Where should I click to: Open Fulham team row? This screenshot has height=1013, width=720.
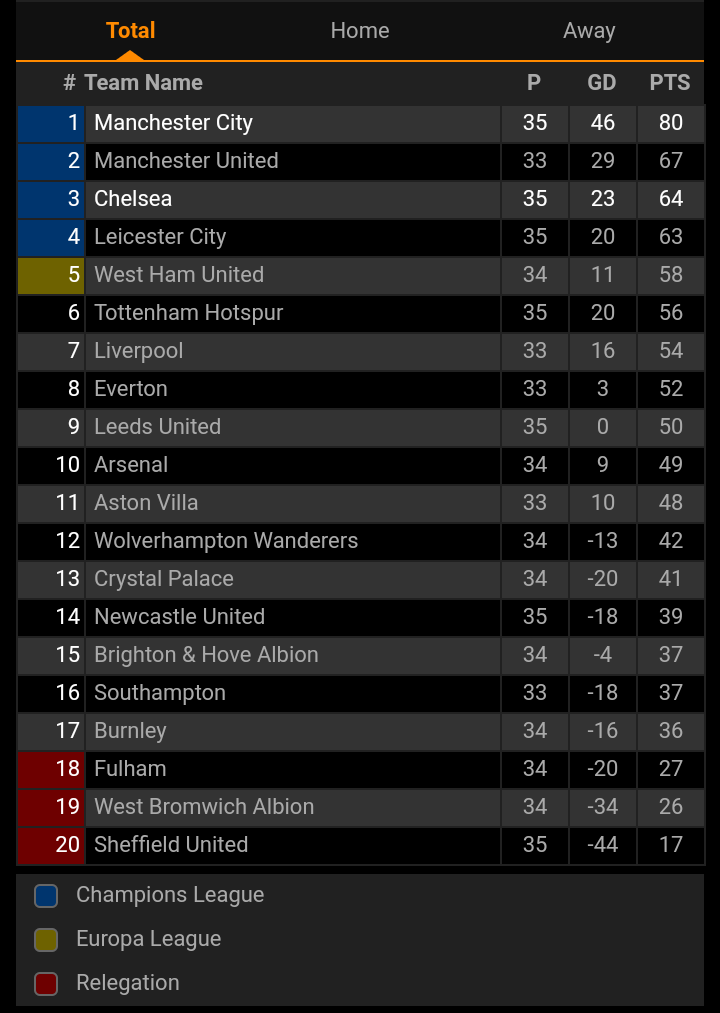pyautogui.click(x=130, y=769)
